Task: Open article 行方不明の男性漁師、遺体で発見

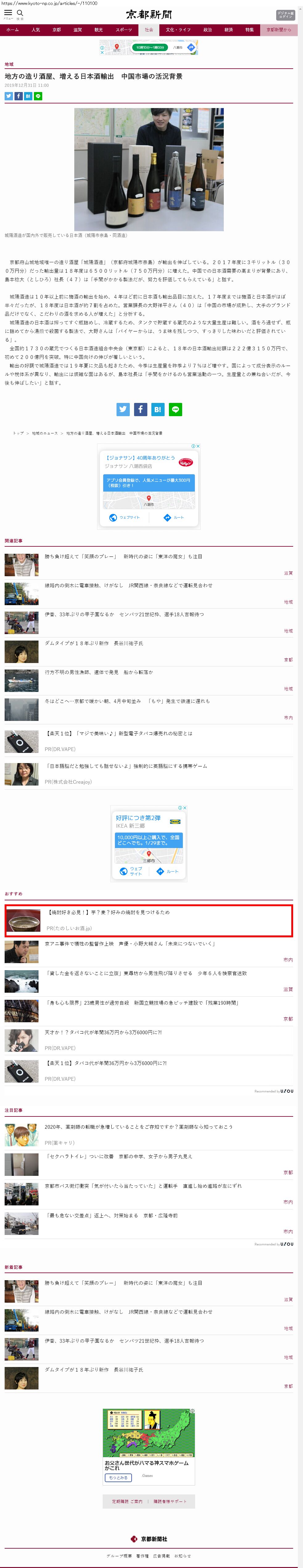Action: [99, 673]
